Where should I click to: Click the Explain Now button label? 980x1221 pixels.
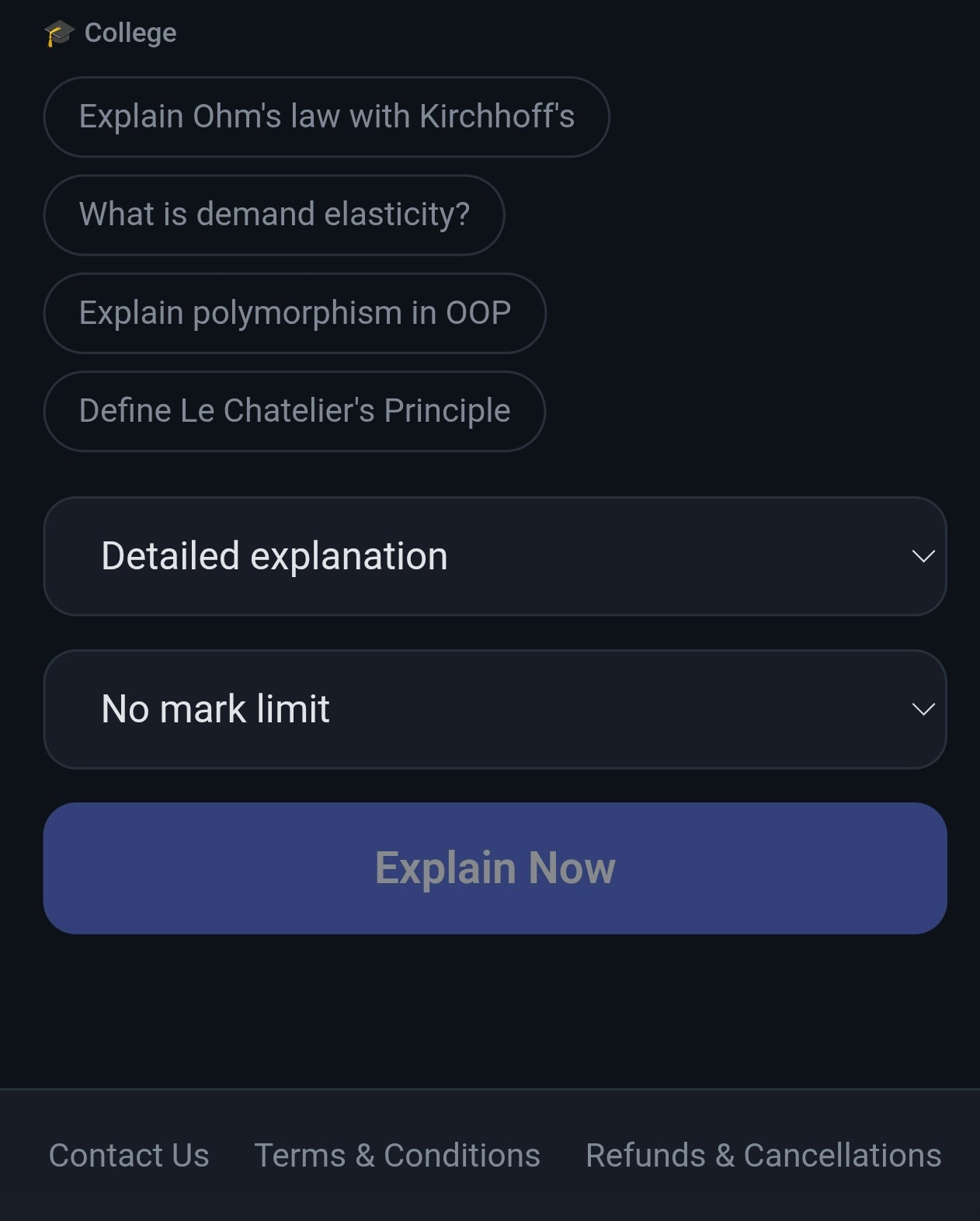click(x=495, y=868)
